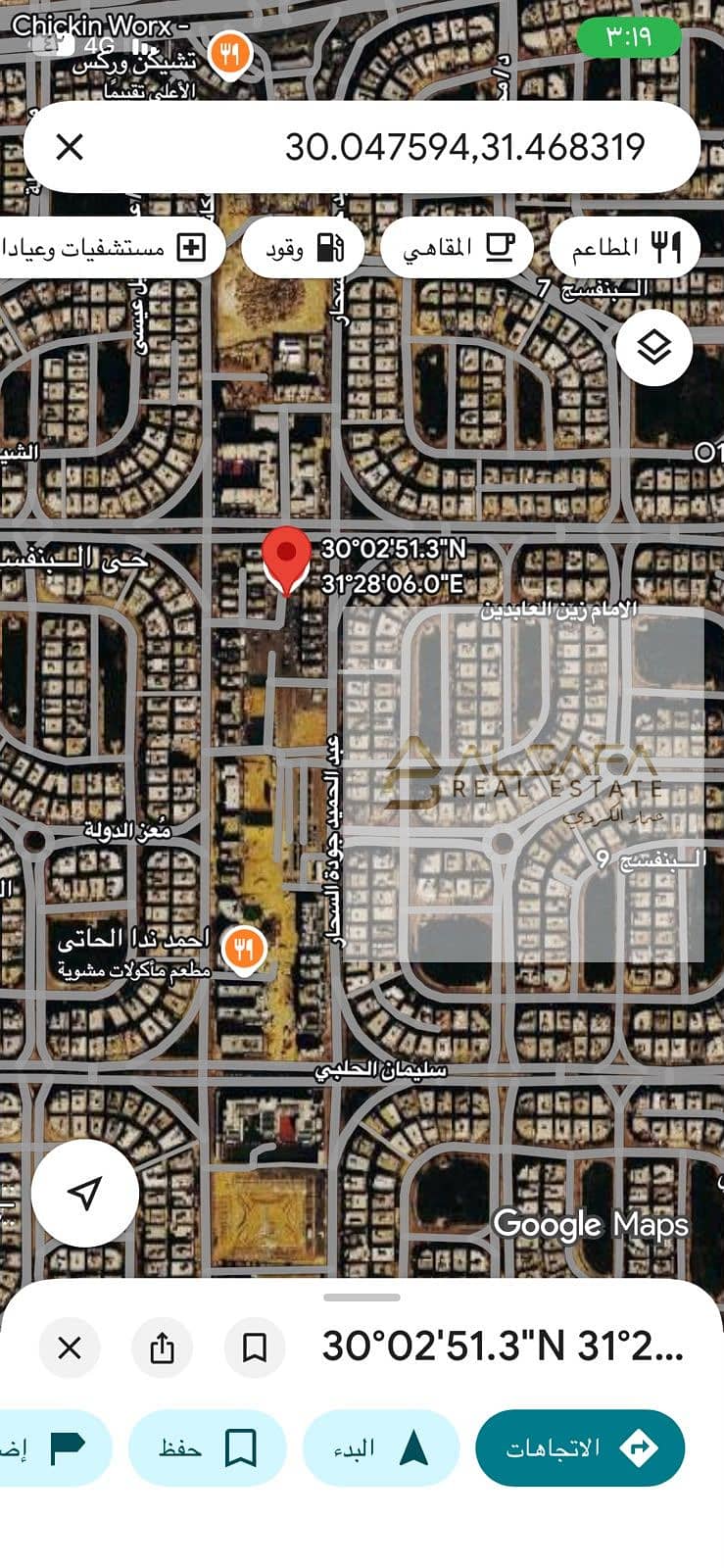Tap the flag label button

[54, 1447]
